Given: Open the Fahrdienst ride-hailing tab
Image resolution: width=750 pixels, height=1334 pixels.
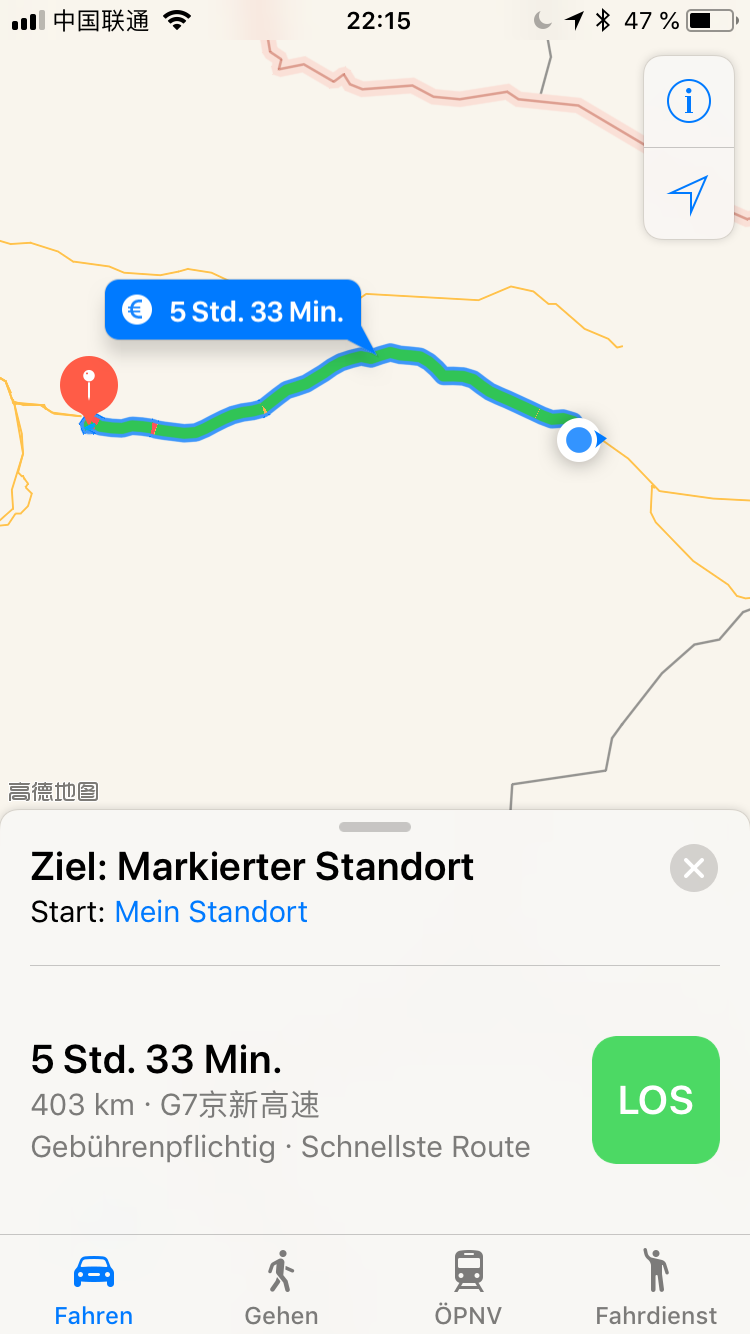Looking at the screenshot, I should [656, 1286].
